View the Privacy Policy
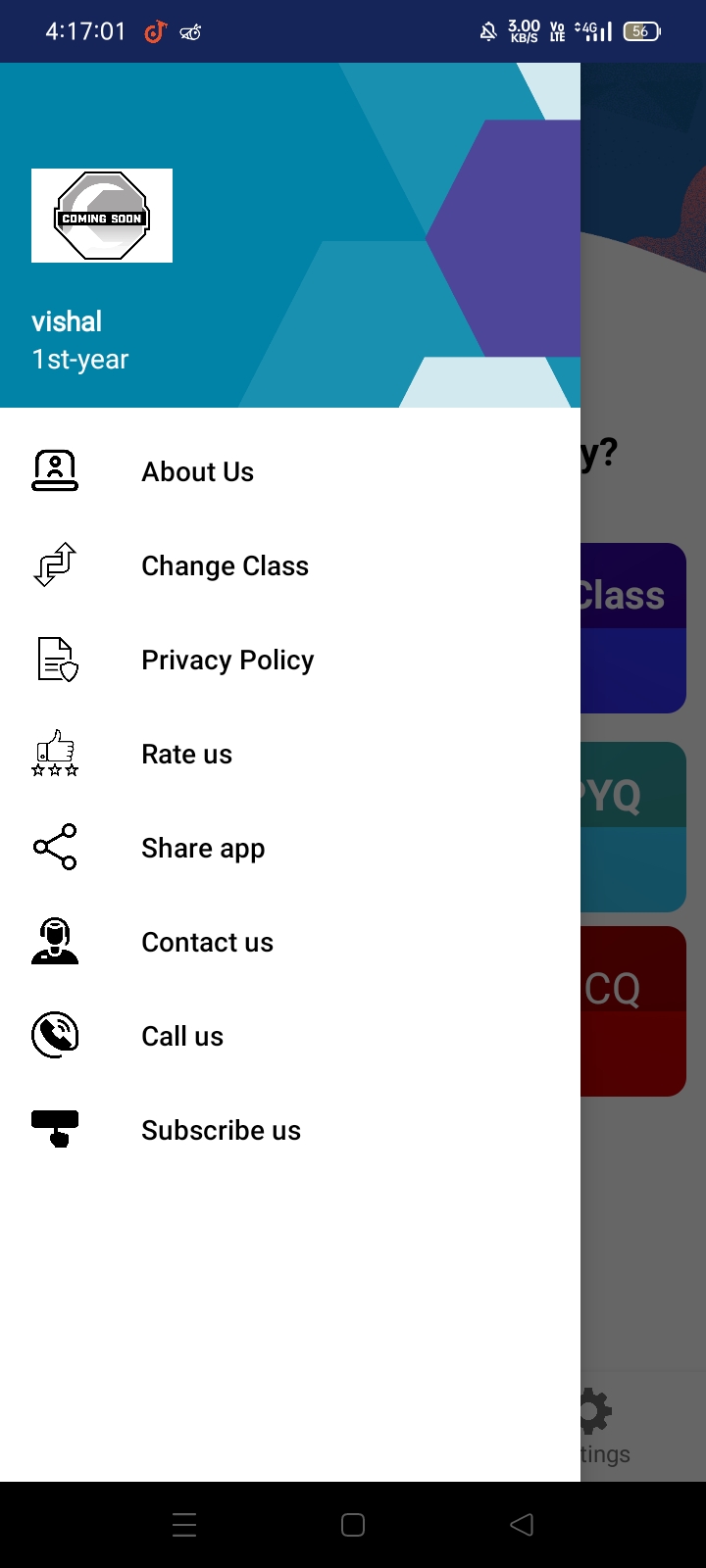The image size is (706, 1568). [227, 660]
